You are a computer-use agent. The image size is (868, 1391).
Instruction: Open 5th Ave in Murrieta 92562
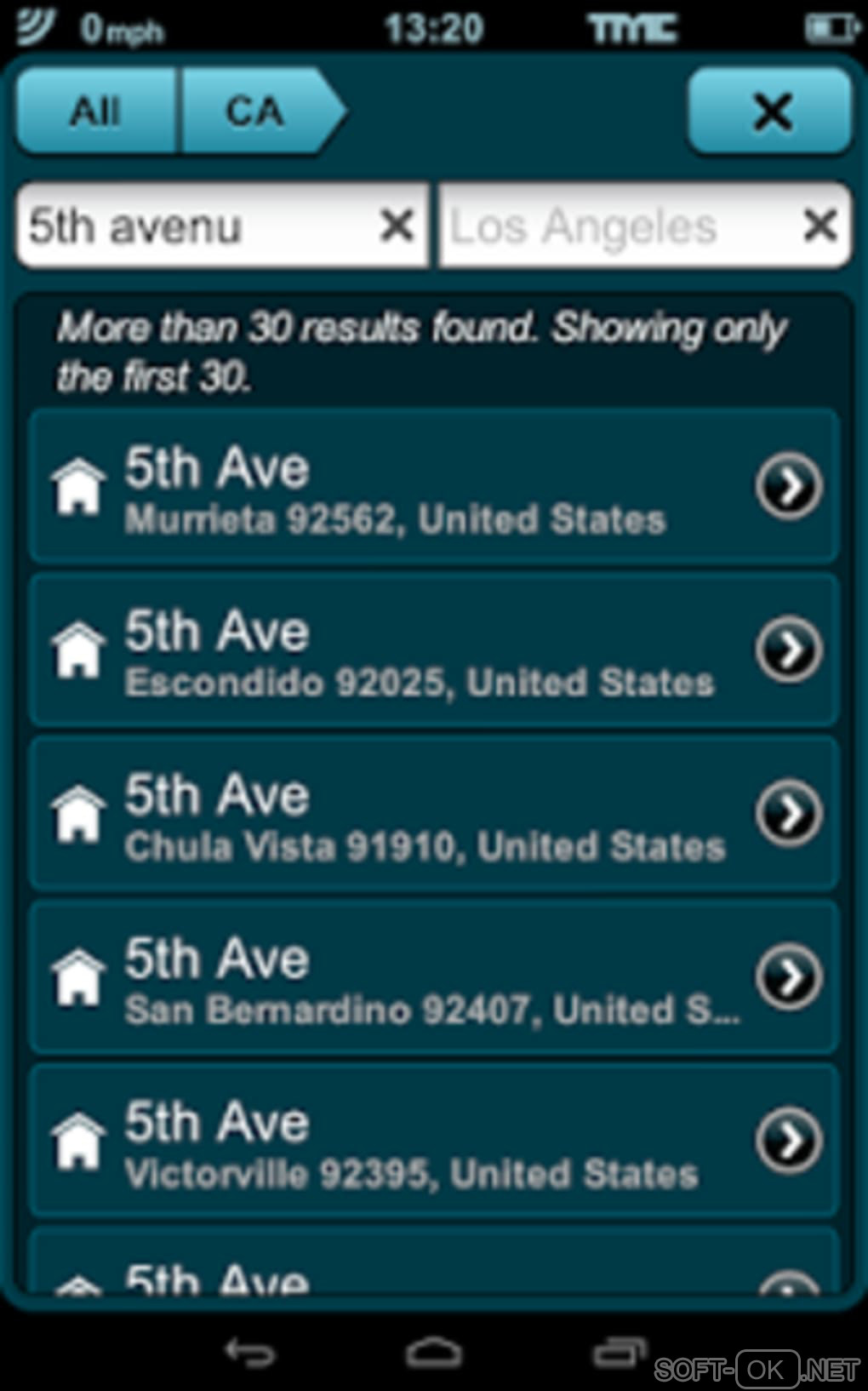(x=434, y=486)
